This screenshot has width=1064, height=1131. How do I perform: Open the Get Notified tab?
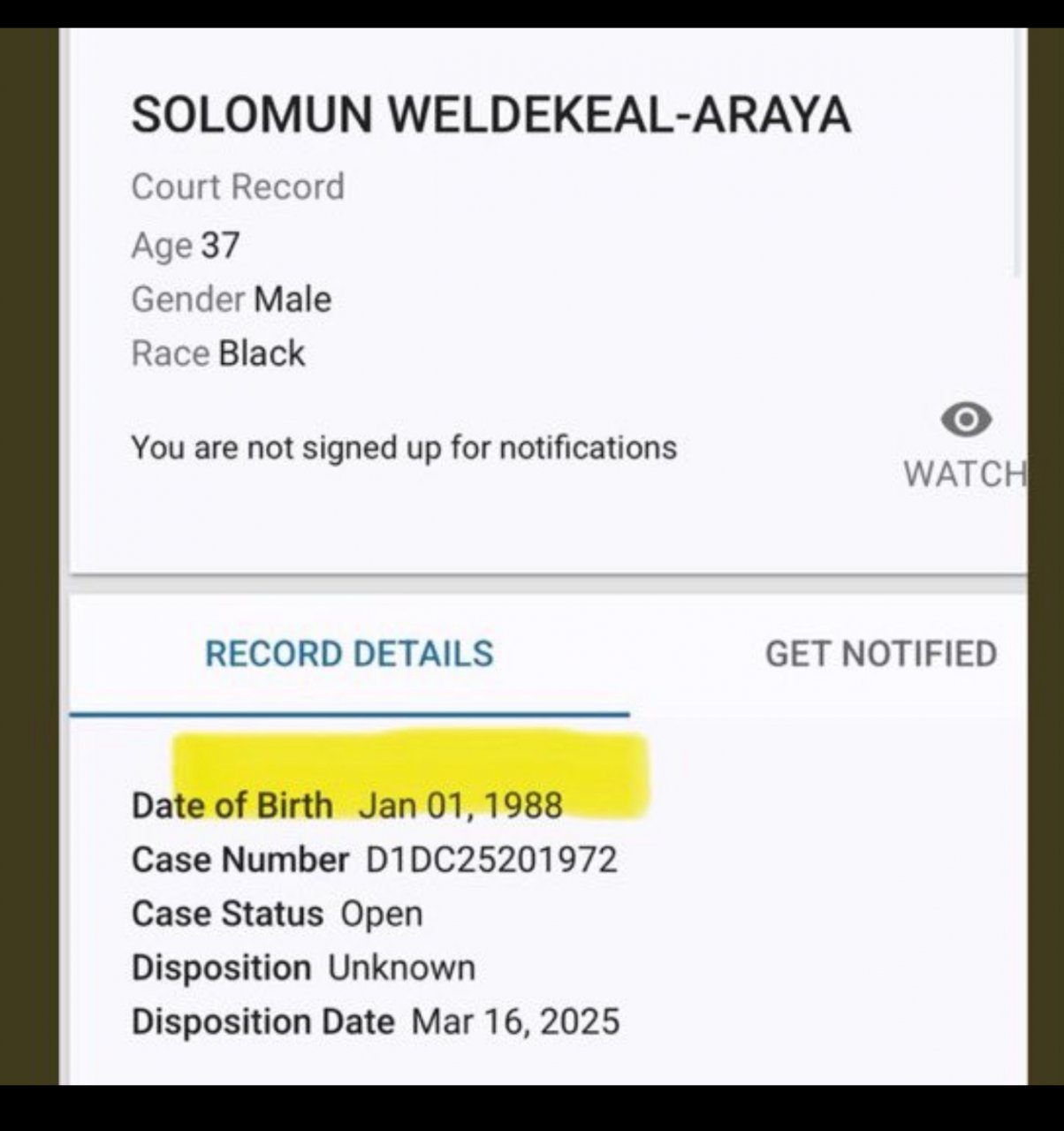point(880,655)
